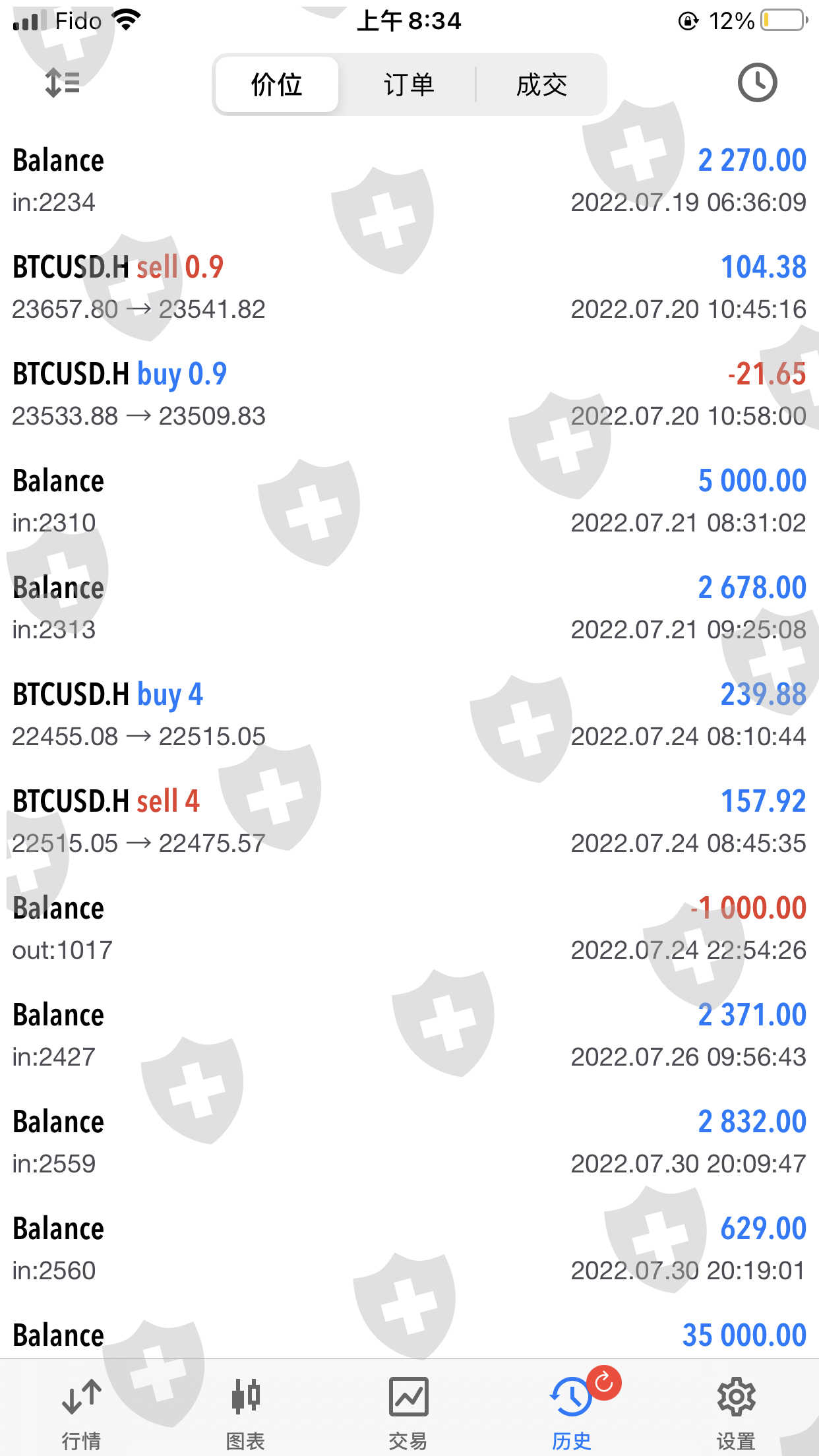Image resolution: width=819 pixels, height=1456 pixels.
Task: Open the sort options icon
Action: (62, 84)
